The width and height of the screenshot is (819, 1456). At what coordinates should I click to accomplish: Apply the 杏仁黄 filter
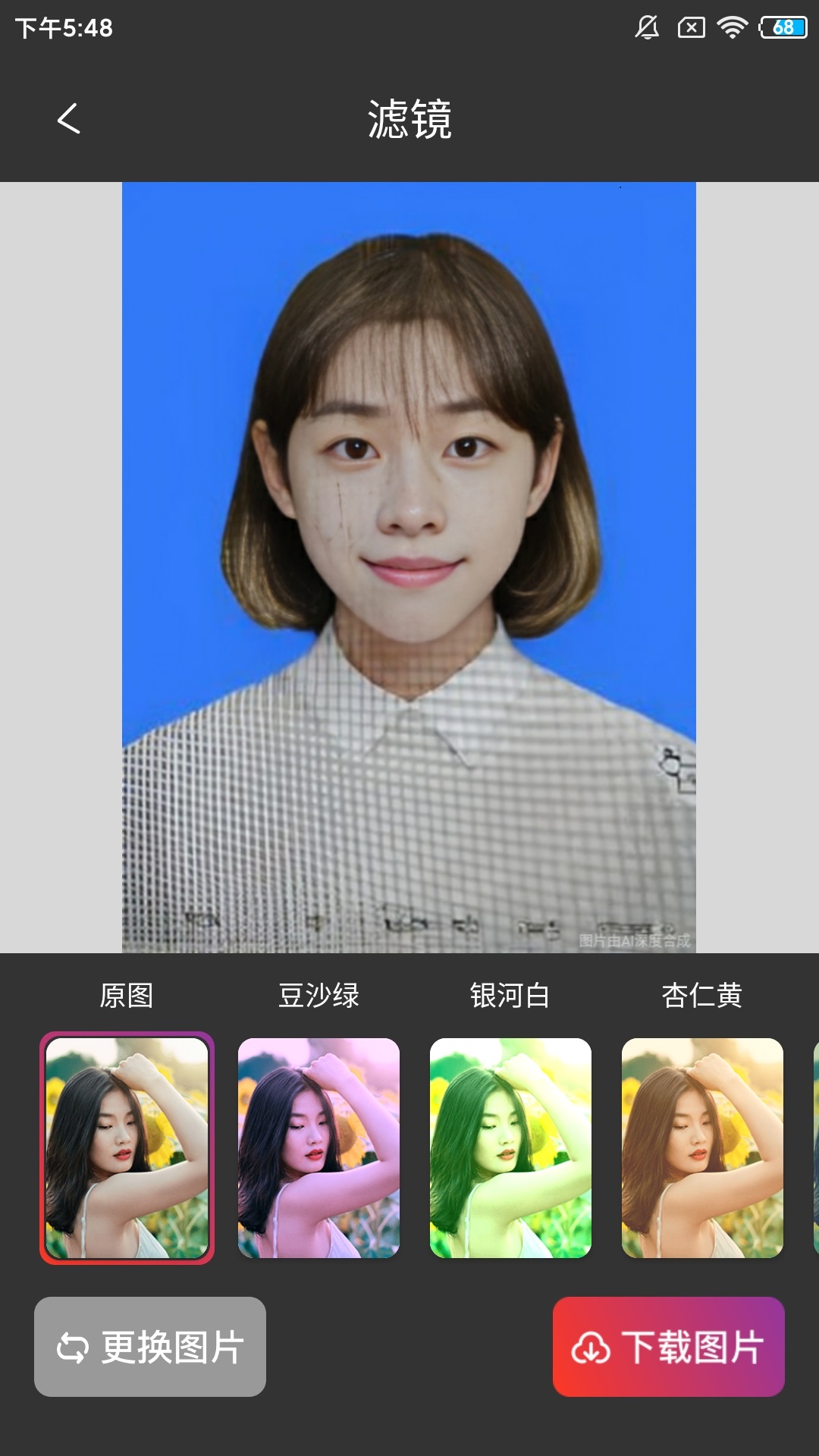(x=702, y=1147)
